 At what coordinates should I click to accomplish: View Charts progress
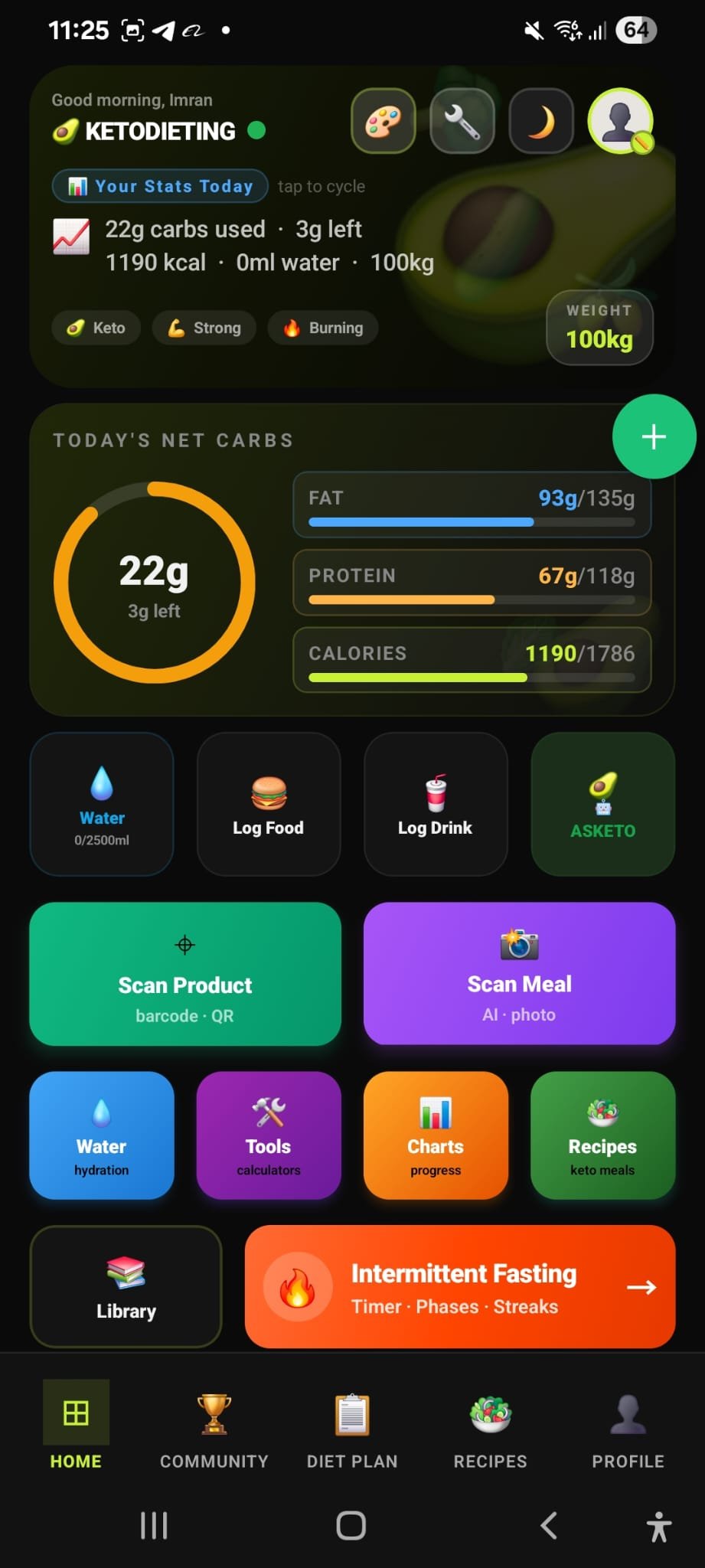click(x=436, y=1135)
